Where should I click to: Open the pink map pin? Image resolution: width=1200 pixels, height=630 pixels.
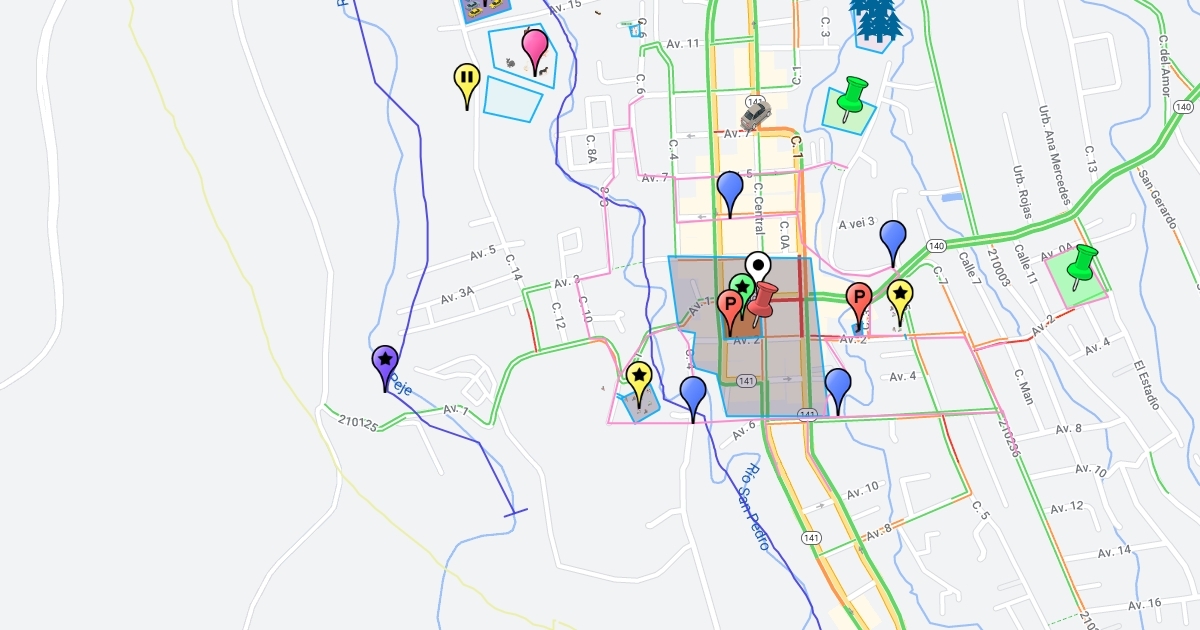point(535,52)
